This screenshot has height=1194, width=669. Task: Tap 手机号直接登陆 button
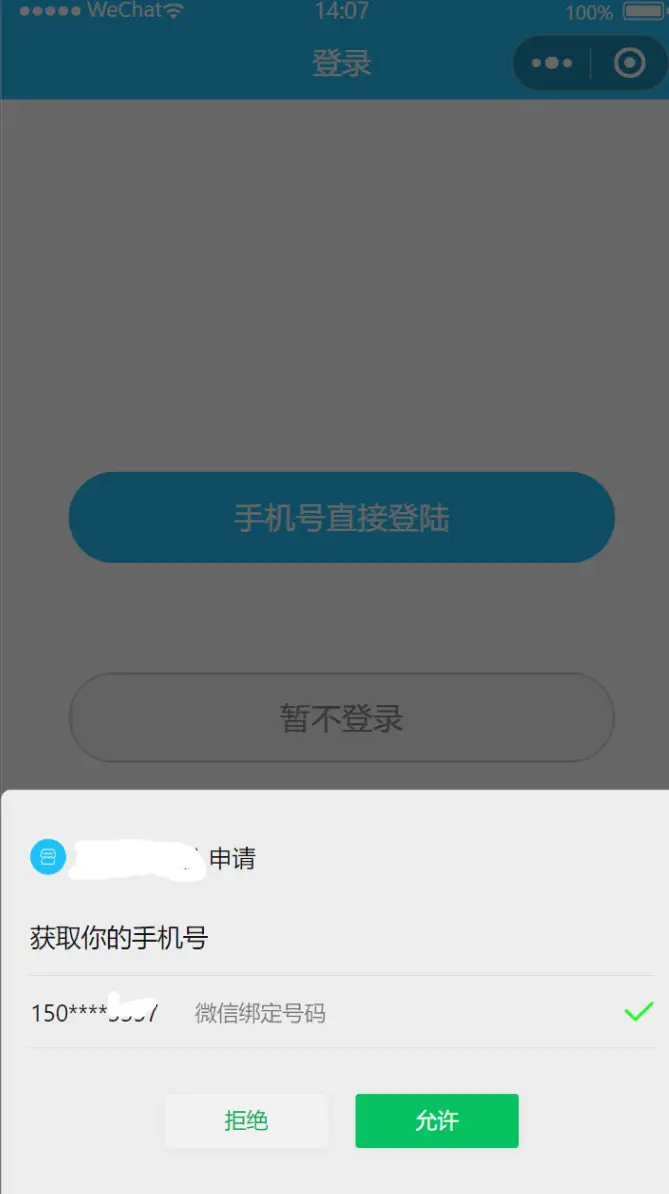pos(341,518)
